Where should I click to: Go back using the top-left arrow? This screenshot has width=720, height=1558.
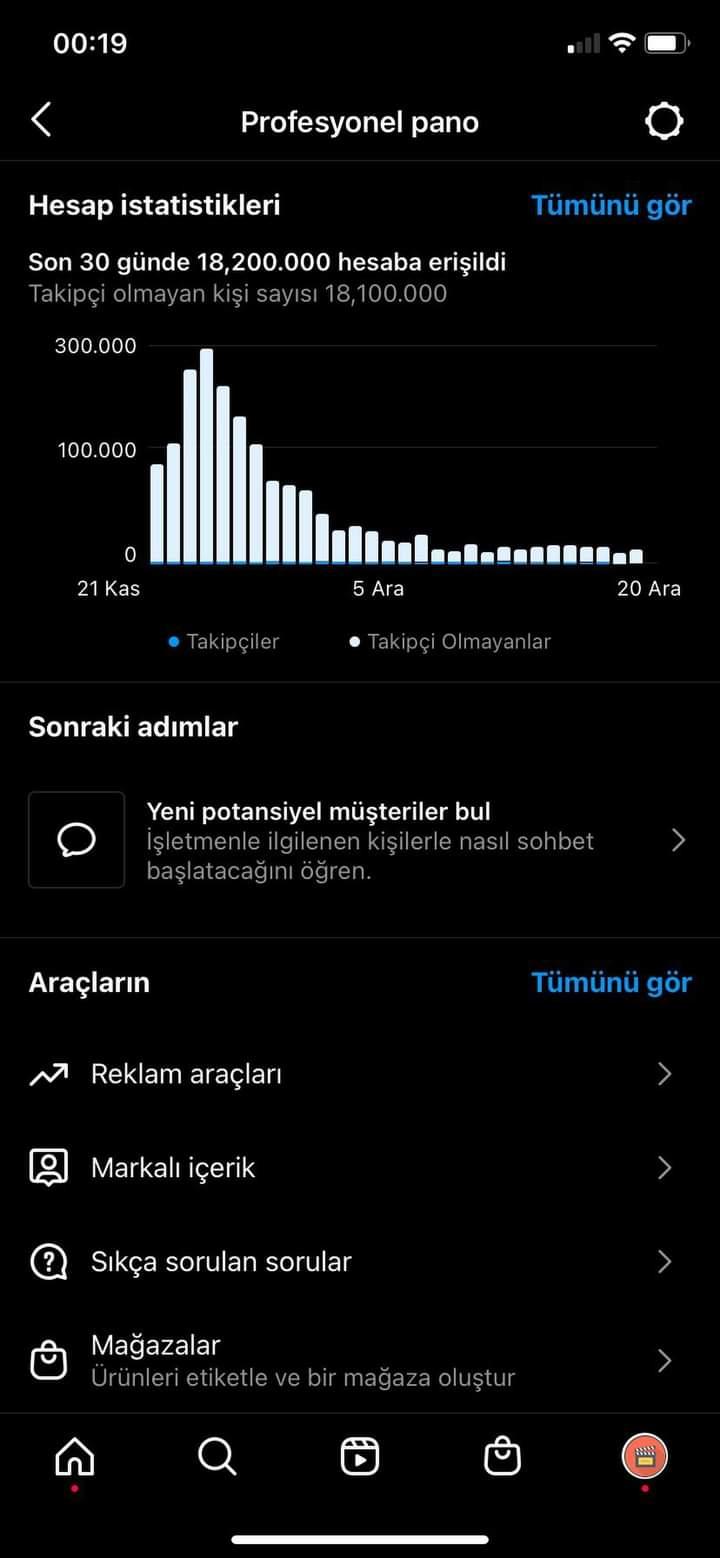click(x=41, y=121)
